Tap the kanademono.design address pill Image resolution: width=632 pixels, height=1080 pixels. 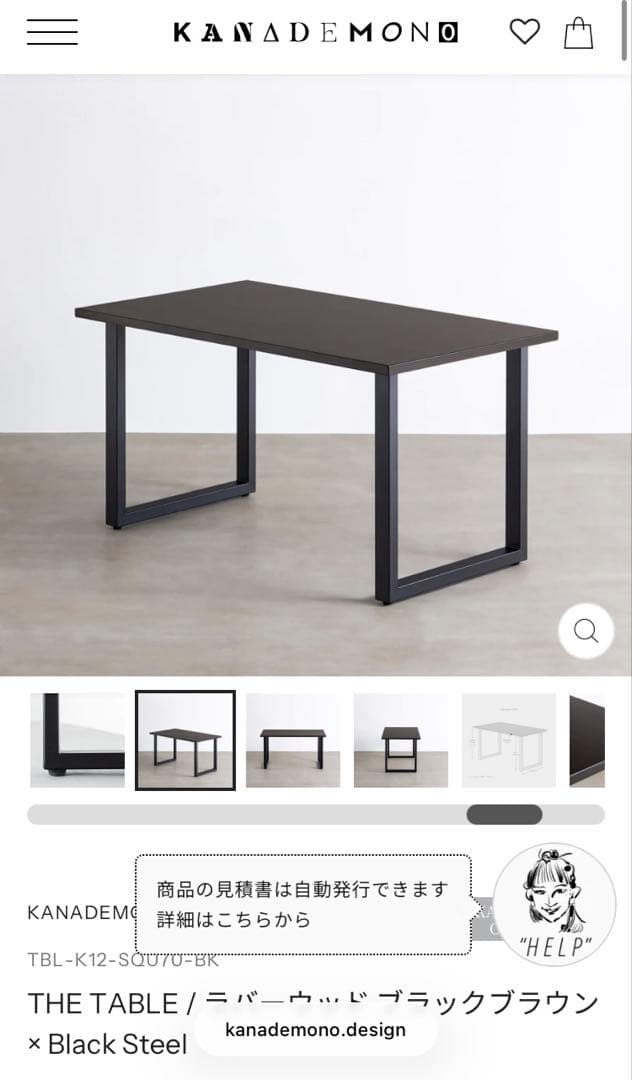(x=315, y=1030)
